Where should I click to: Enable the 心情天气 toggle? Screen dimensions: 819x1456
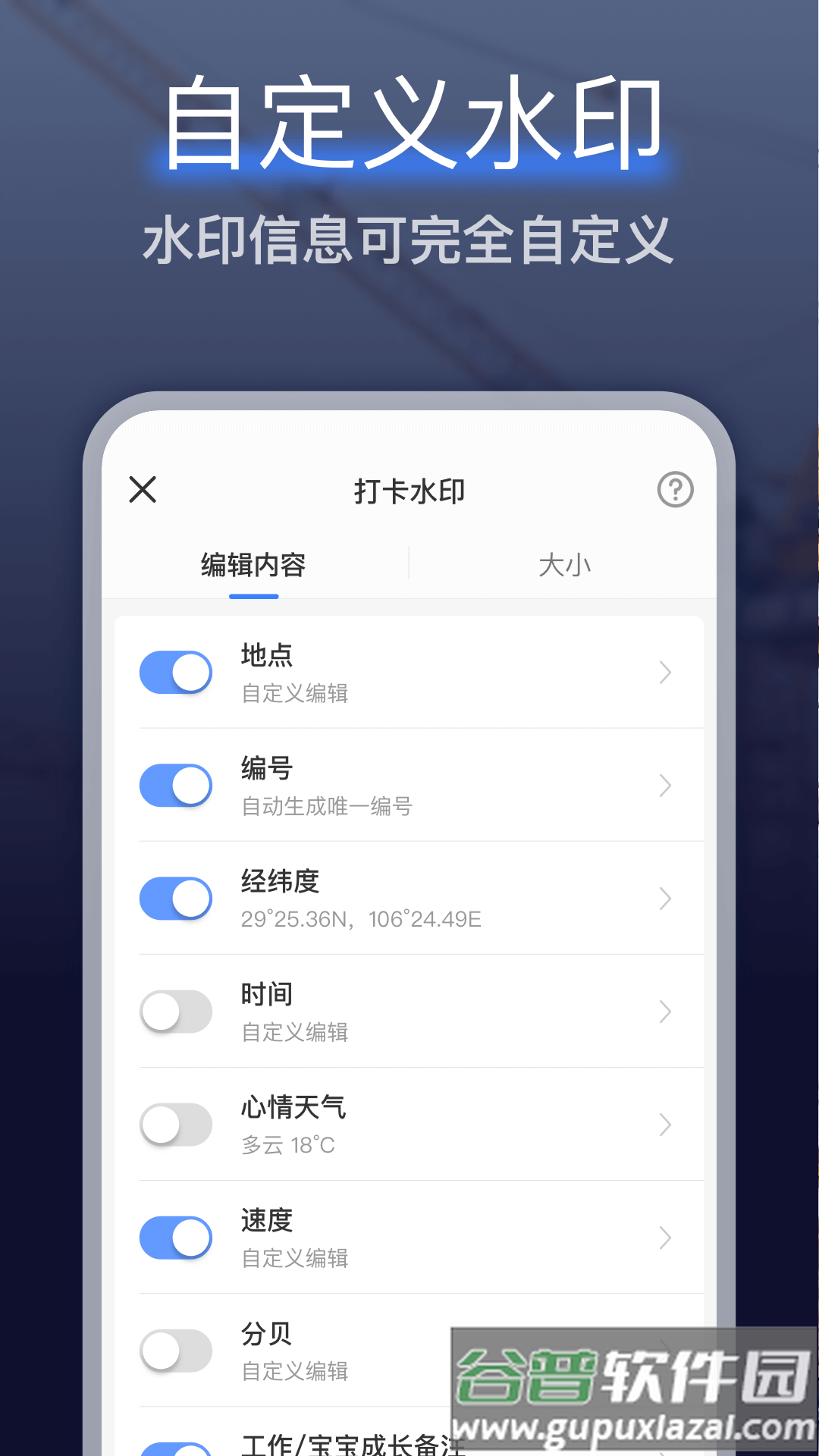(176, 1125)
